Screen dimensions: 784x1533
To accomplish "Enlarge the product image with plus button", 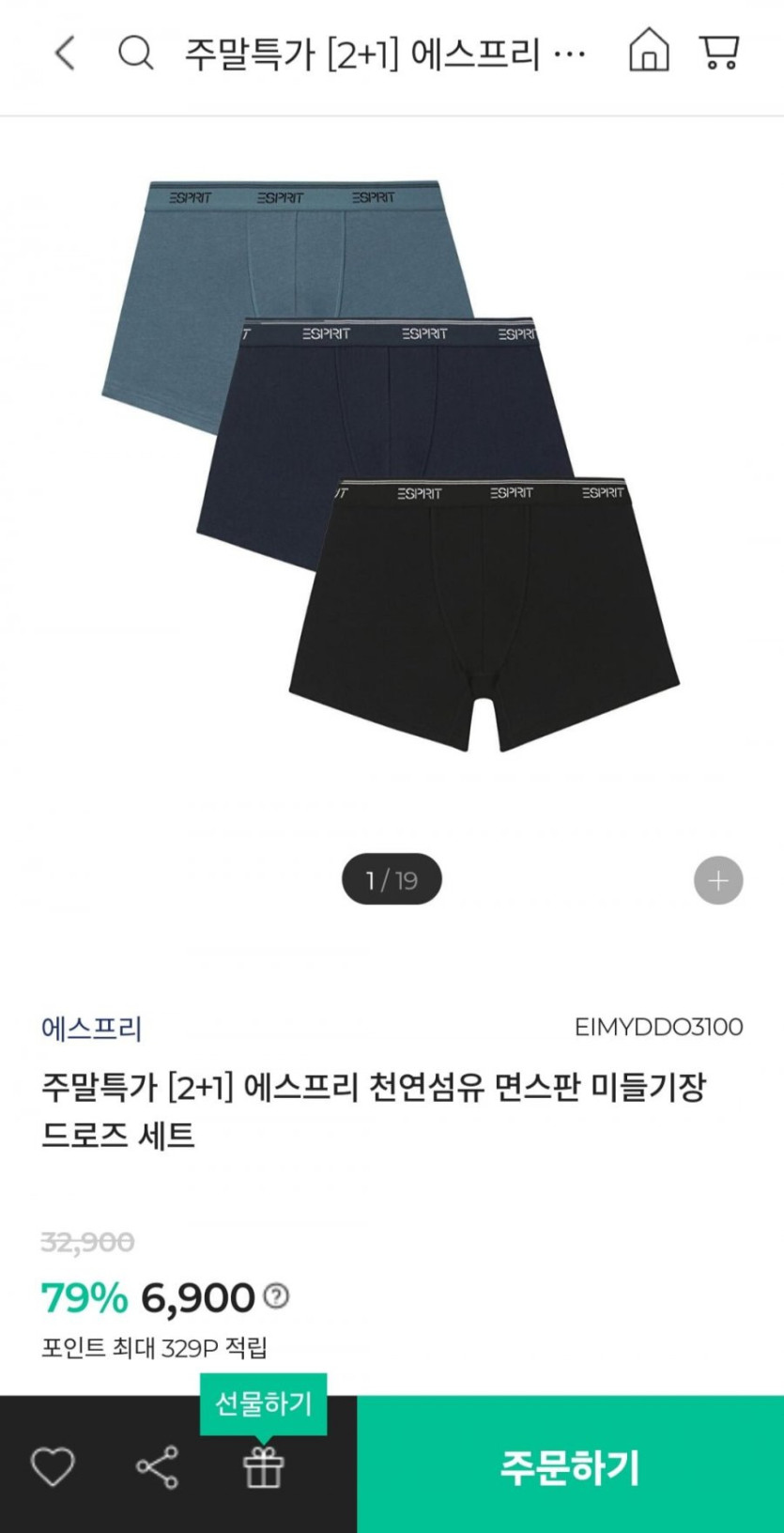I will [x=718, y=880].
